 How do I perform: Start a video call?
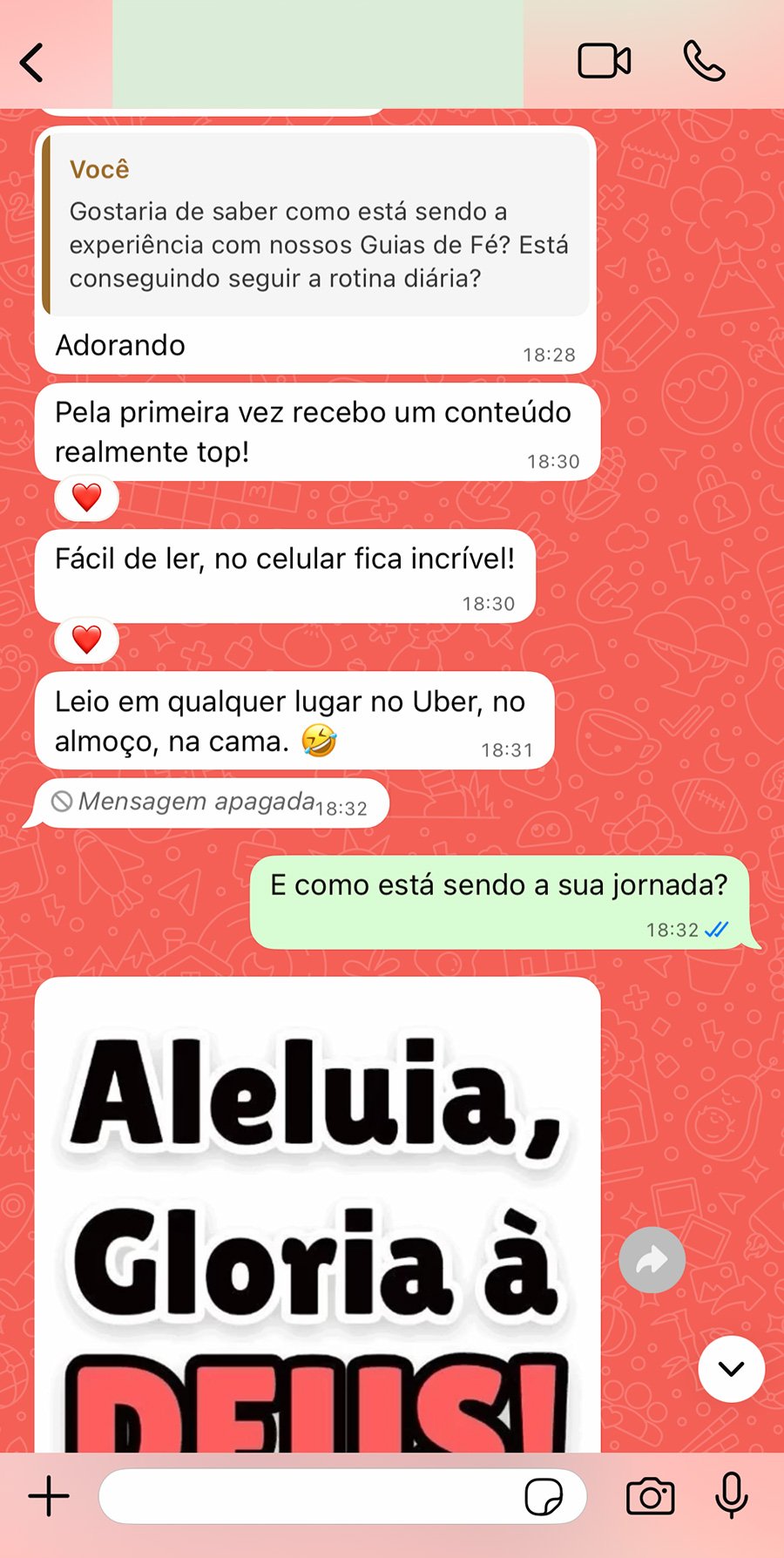pos(603,60)
